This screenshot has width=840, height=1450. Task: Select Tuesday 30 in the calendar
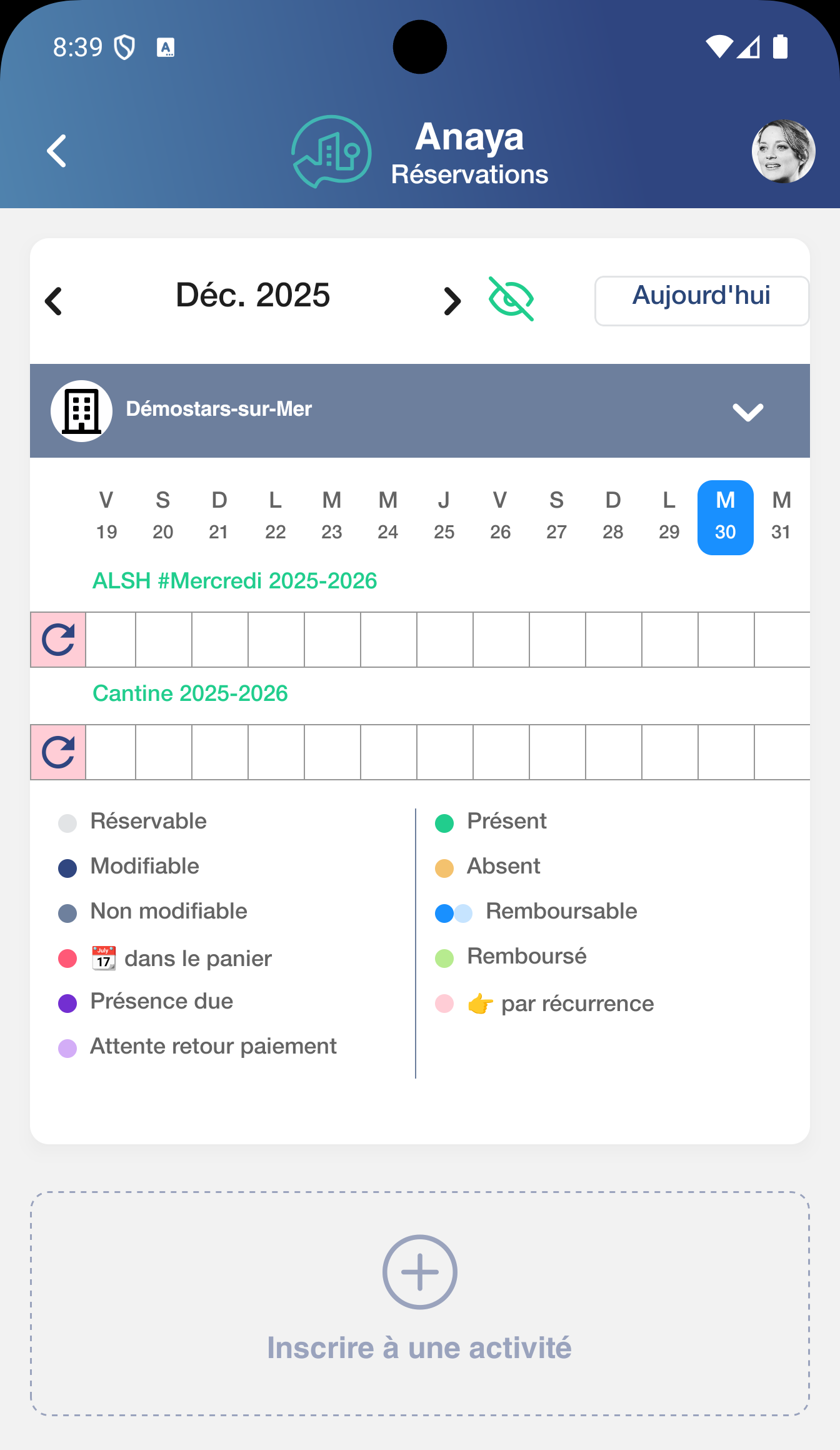(725, 517)
